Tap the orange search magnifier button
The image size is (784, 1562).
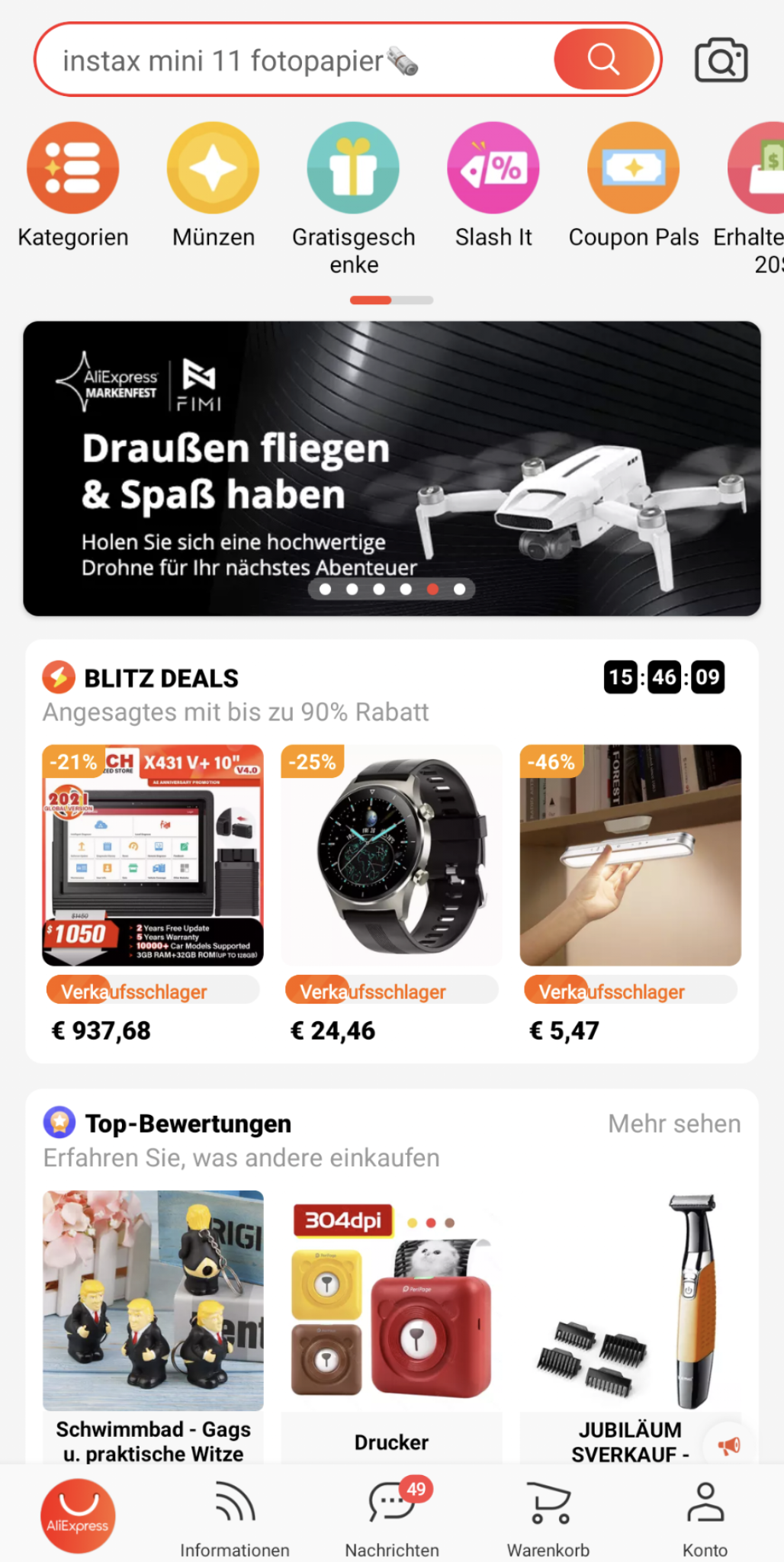click(603, 59)
